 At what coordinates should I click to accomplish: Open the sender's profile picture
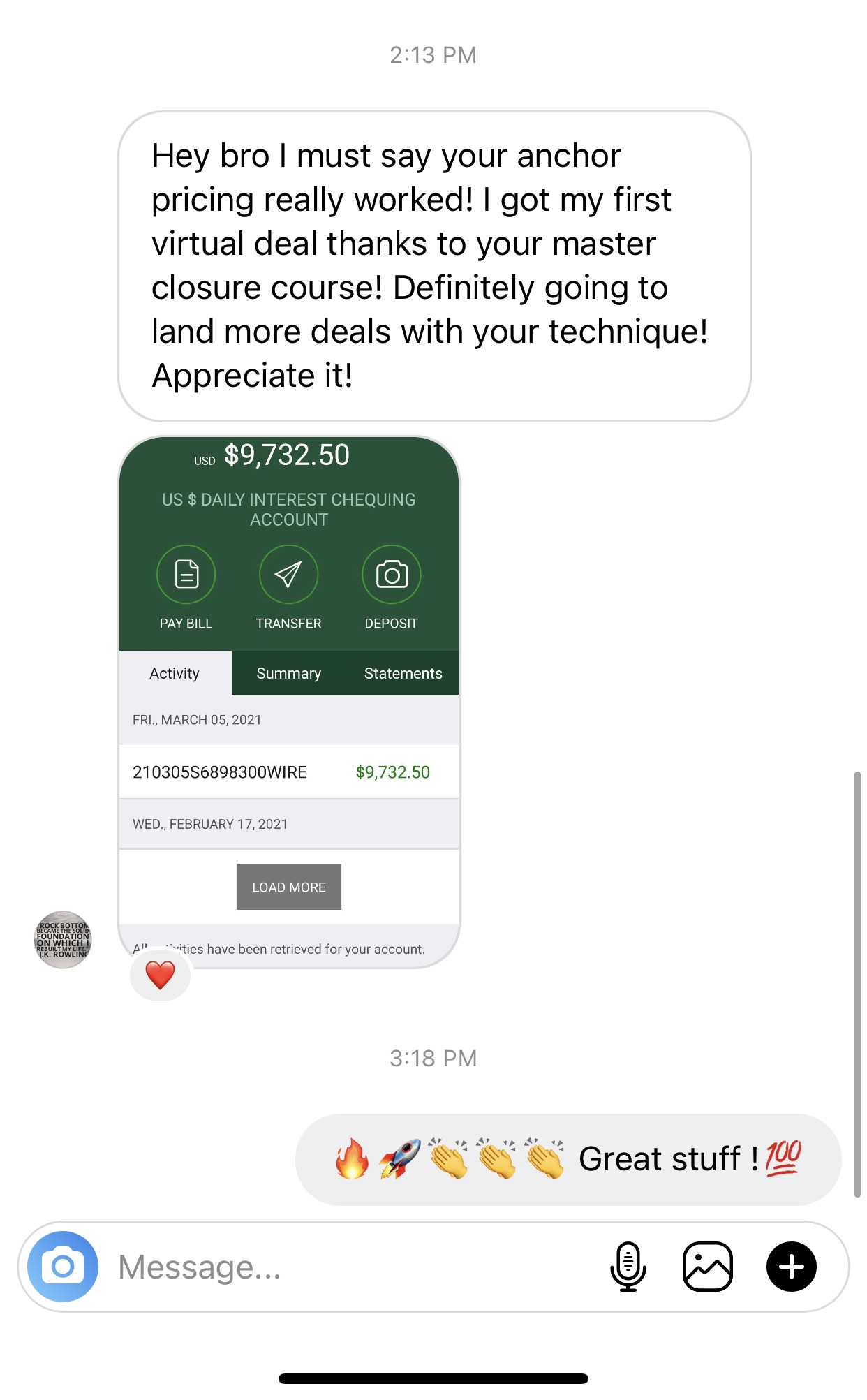[x=63, y=939]
